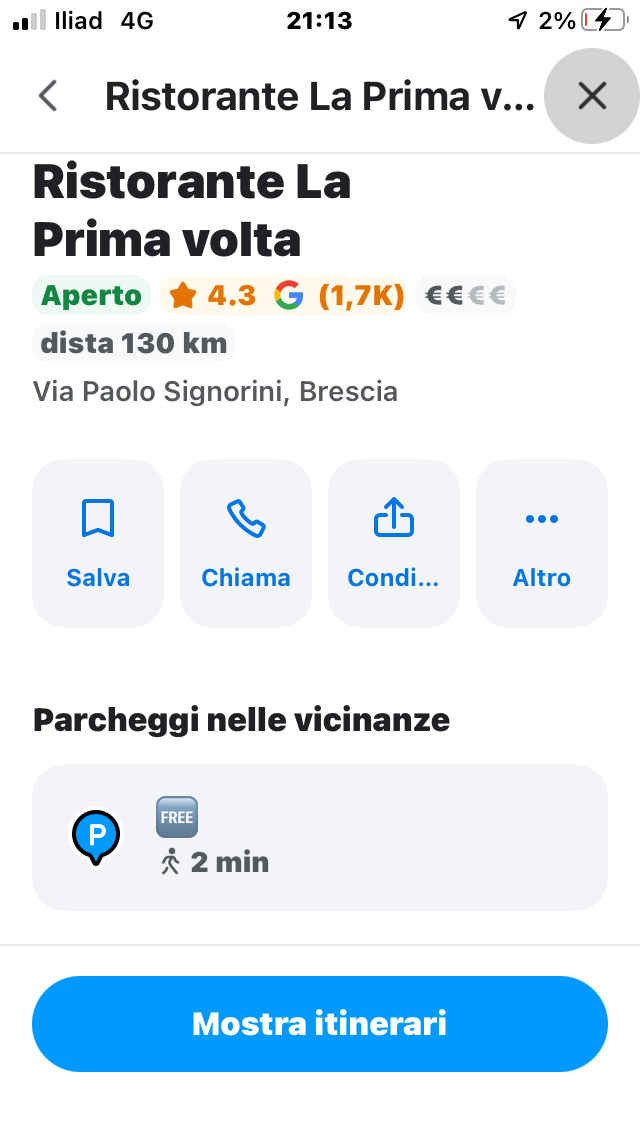Tap Mostra itinerari to show routes
Screen dimensions: 640x1136
click(320, 1024)
